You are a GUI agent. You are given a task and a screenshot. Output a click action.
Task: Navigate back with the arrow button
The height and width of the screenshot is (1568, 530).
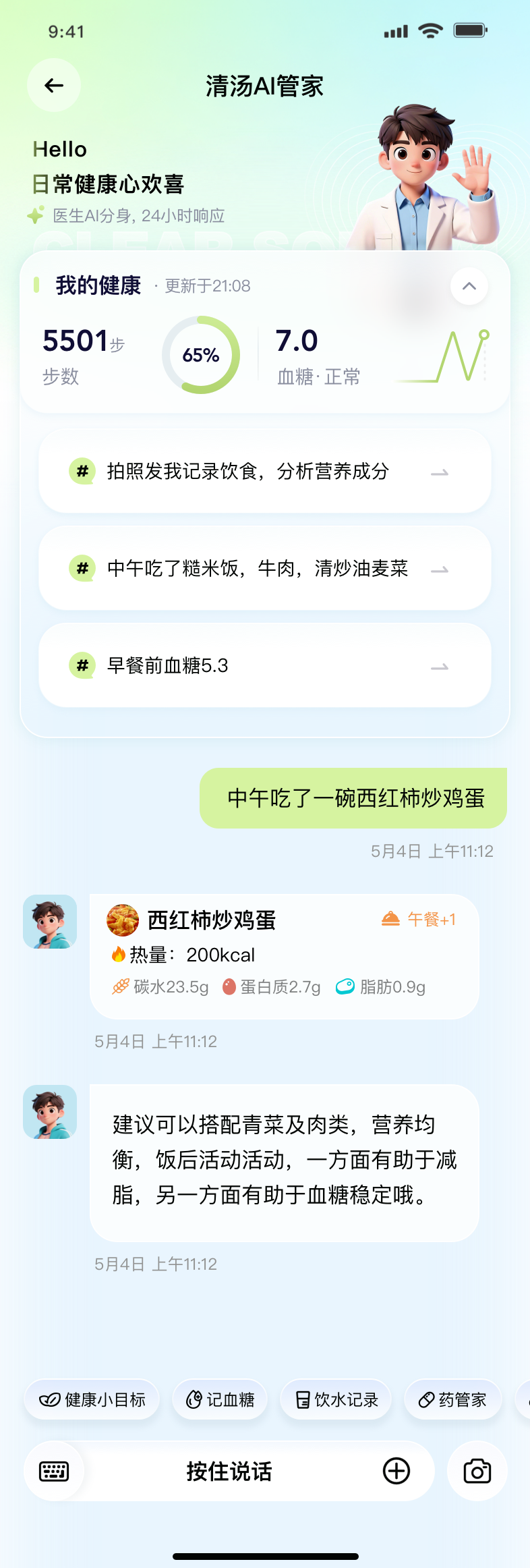[54, 86]
